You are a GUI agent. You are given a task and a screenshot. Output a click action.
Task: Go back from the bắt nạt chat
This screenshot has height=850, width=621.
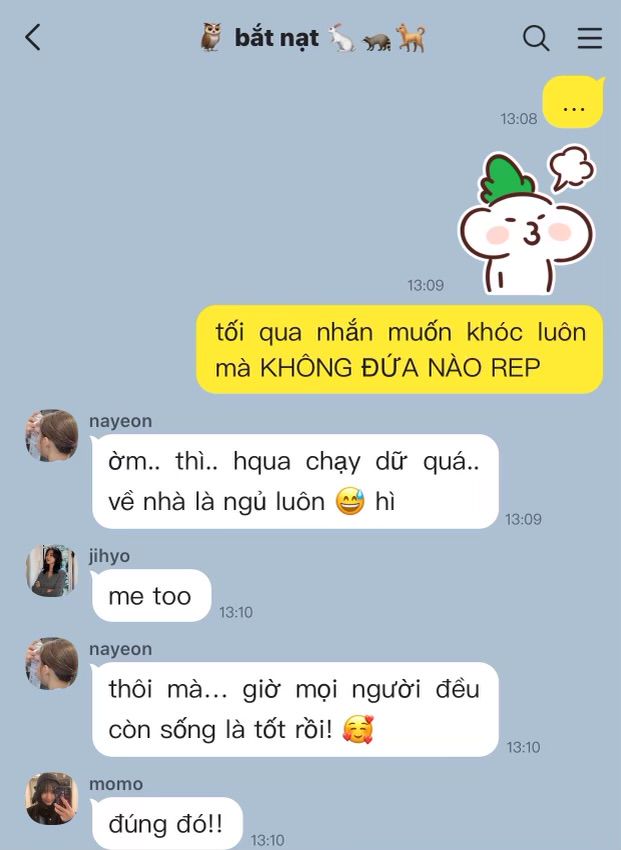click(33, 38)
